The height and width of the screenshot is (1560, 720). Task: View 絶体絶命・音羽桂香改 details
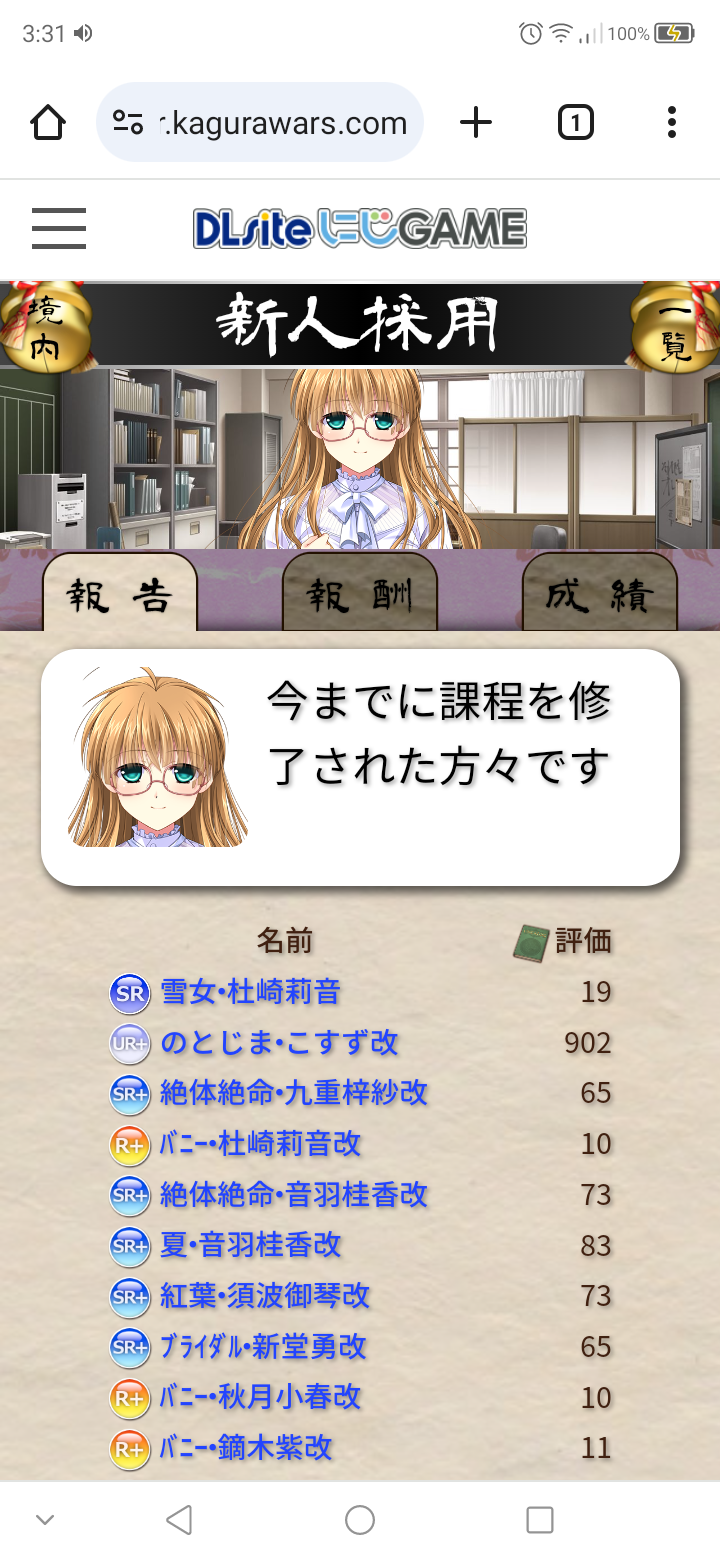[x=294, y=1195]
